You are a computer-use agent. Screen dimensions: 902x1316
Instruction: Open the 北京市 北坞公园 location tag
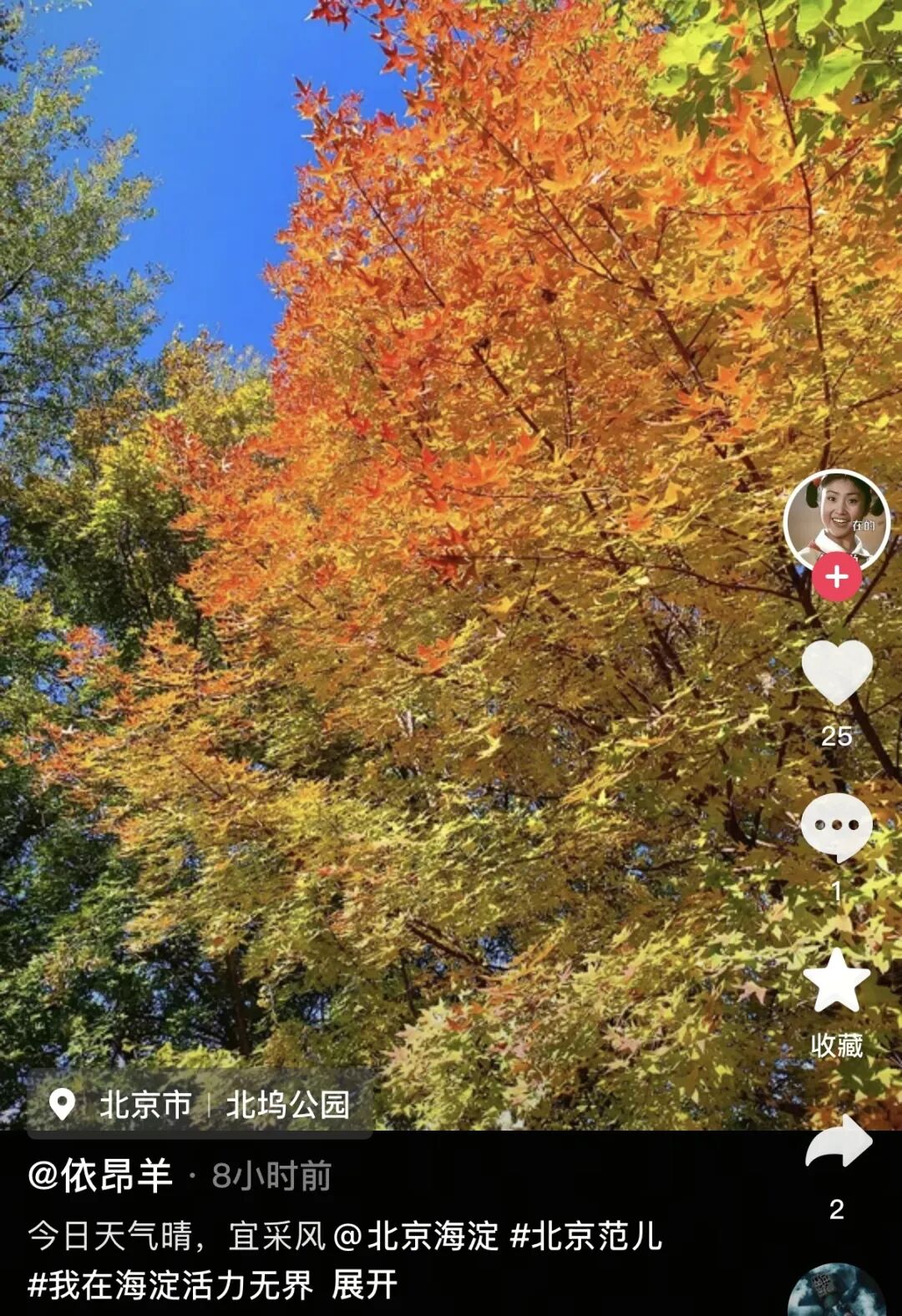[x=200, y=1105]
